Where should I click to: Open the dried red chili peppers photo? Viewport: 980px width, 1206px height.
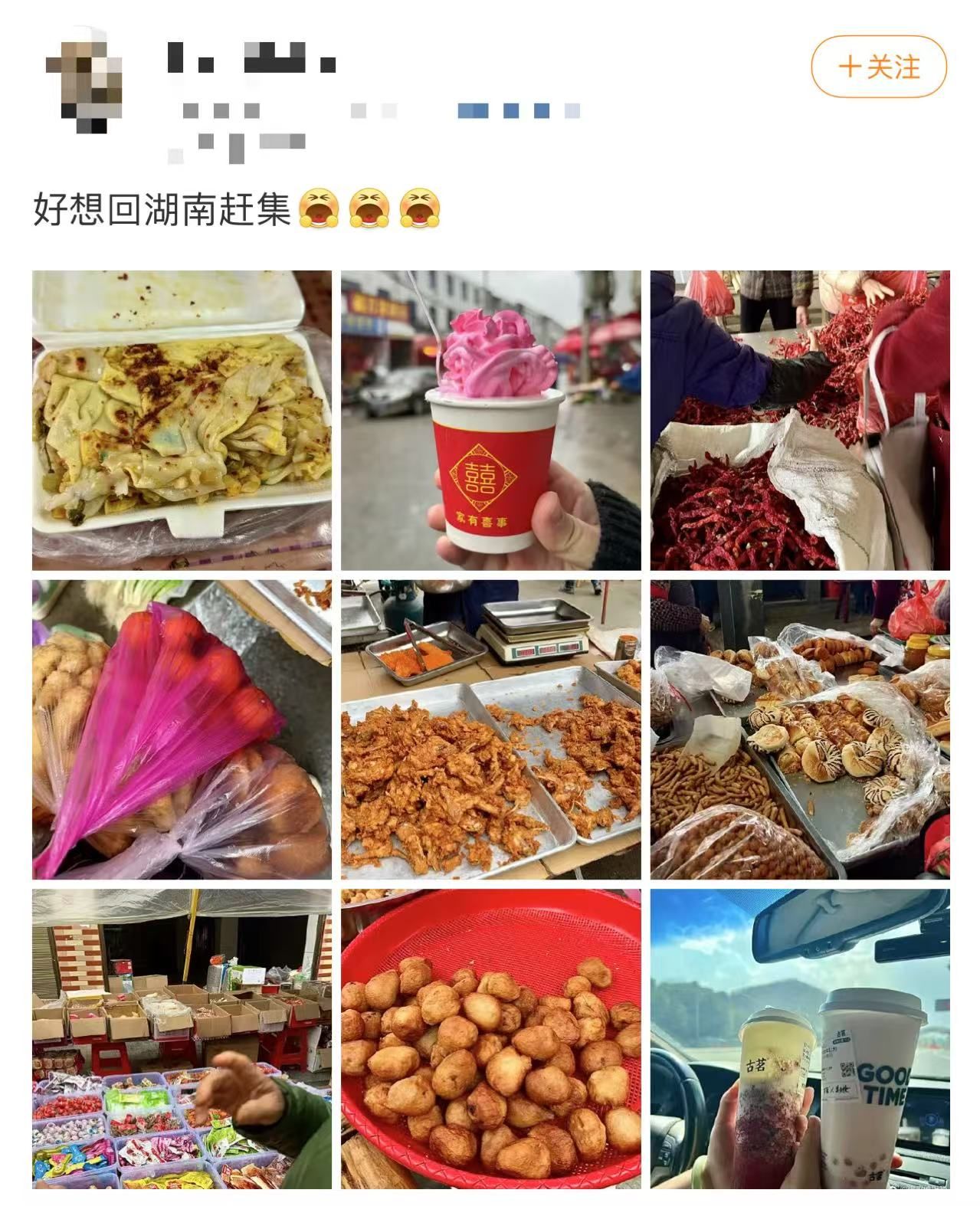[800, 420]
